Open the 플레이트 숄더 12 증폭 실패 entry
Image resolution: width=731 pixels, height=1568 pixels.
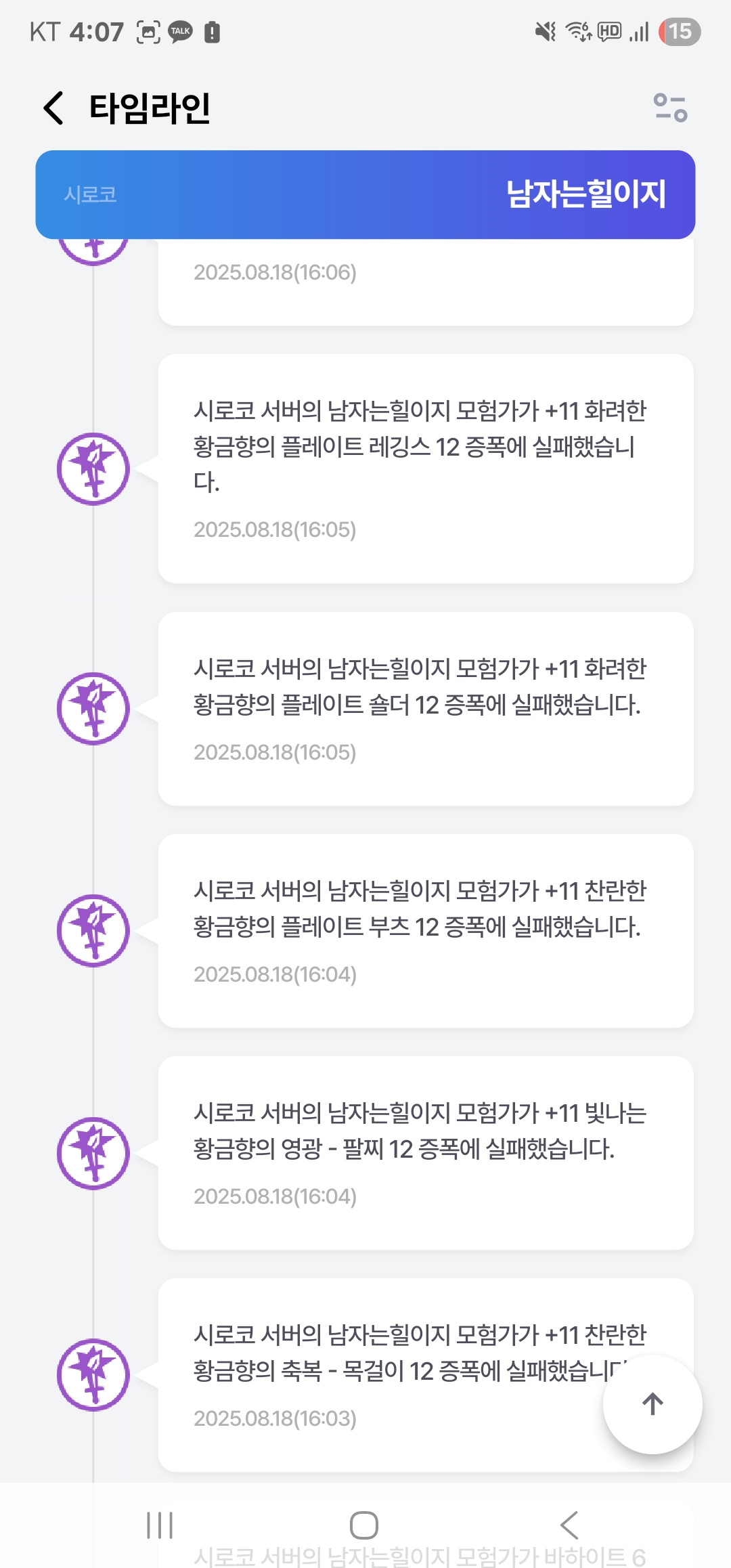(426, 709)
